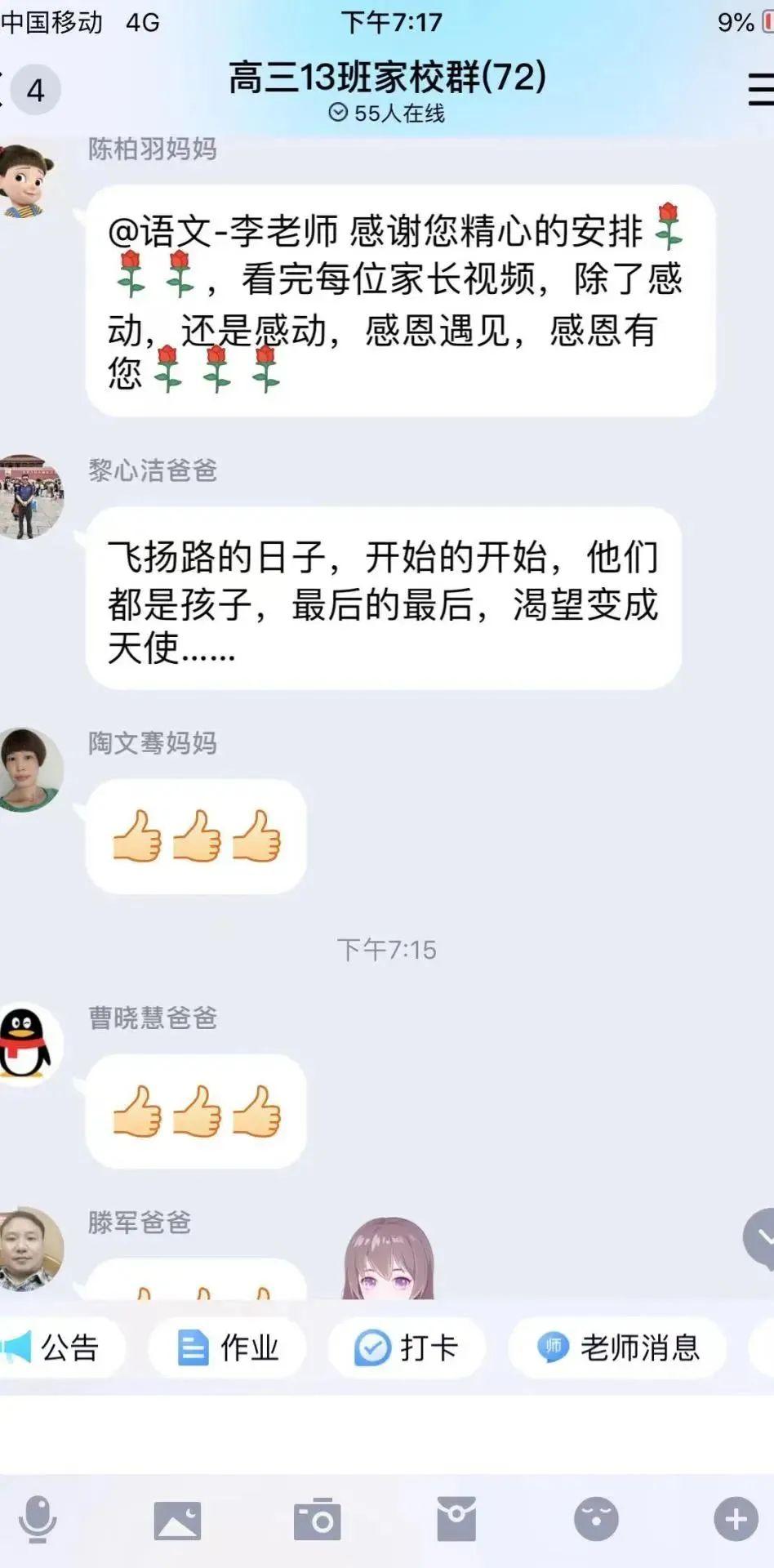
Task: Open the 公告 announcements shortcut
Action: (x=57, y=1348)
